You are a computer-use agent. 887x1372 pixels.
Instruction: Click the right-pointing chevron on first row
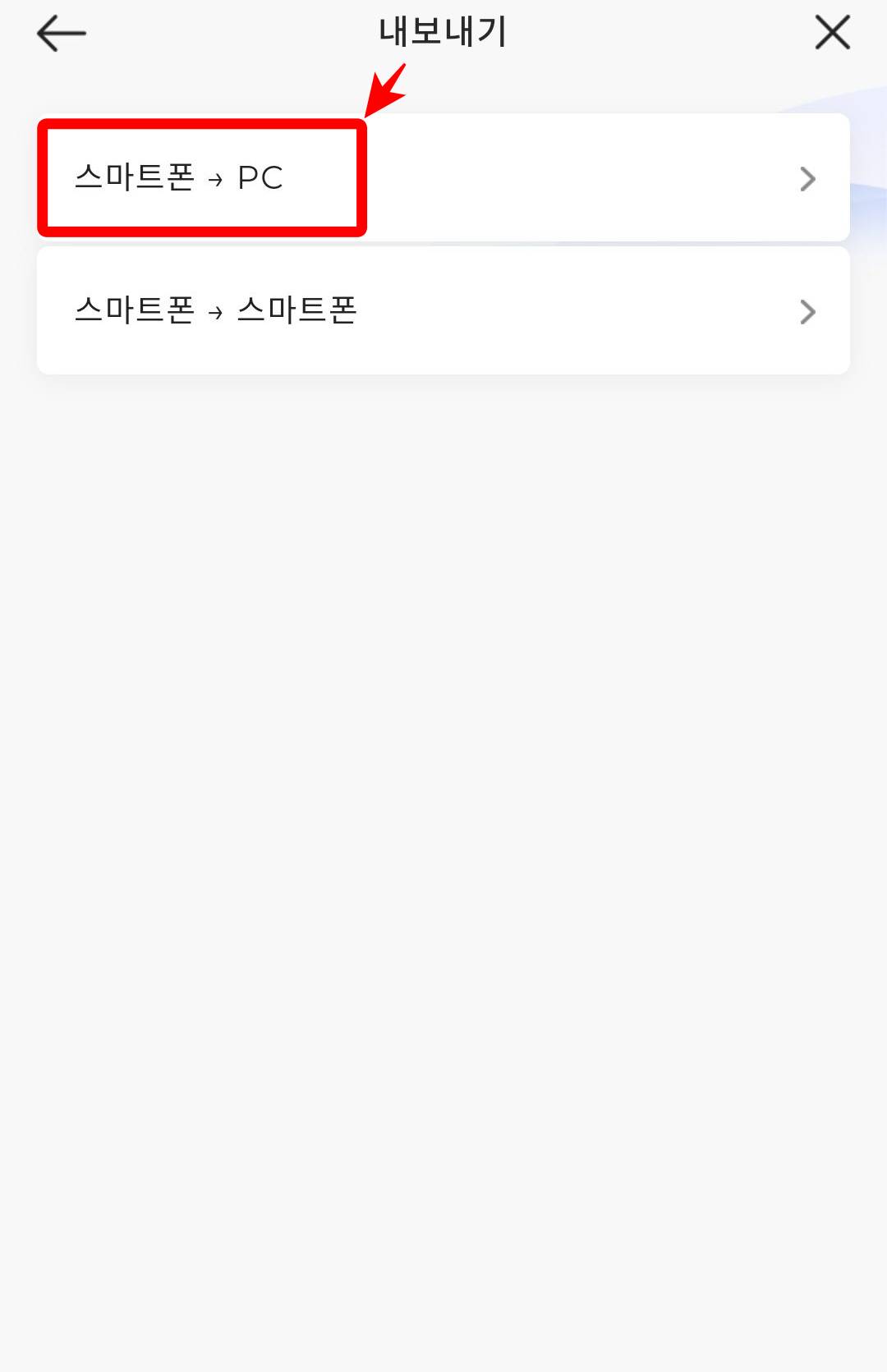pyautogui.click(x=809, y=179)
